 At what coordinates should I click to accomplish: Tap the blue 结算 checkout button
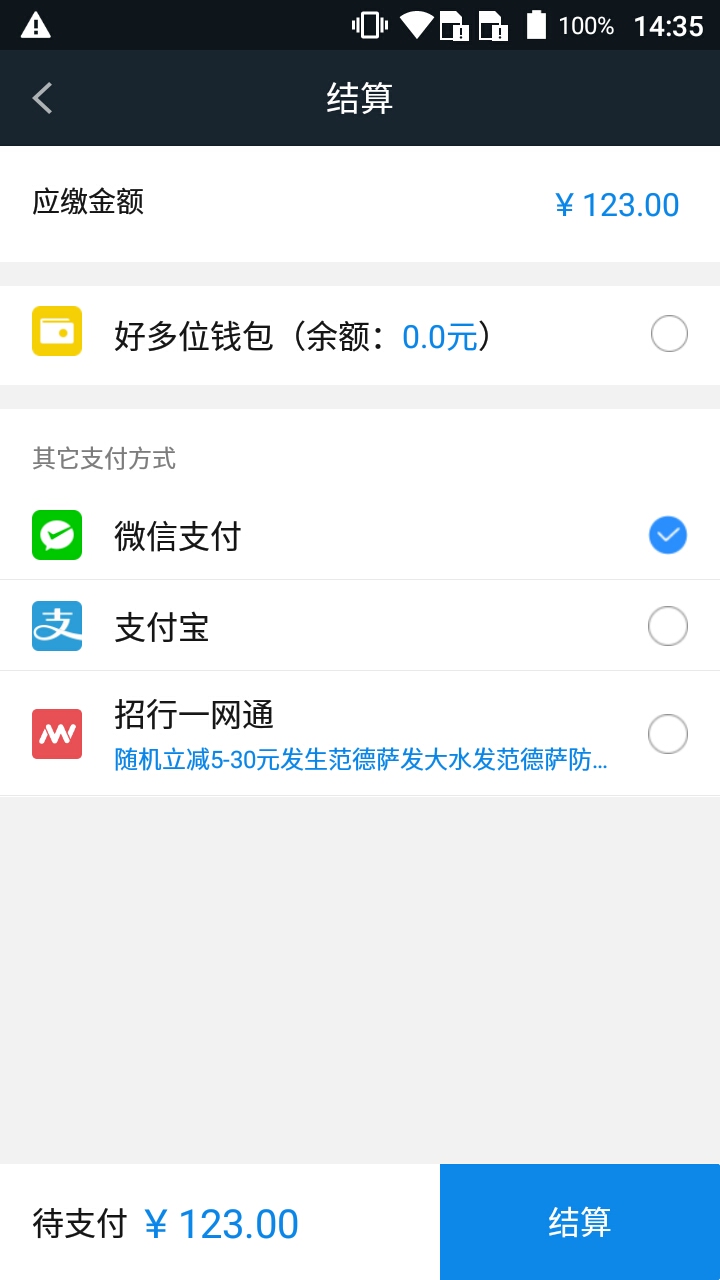[x=580, y=1222]
